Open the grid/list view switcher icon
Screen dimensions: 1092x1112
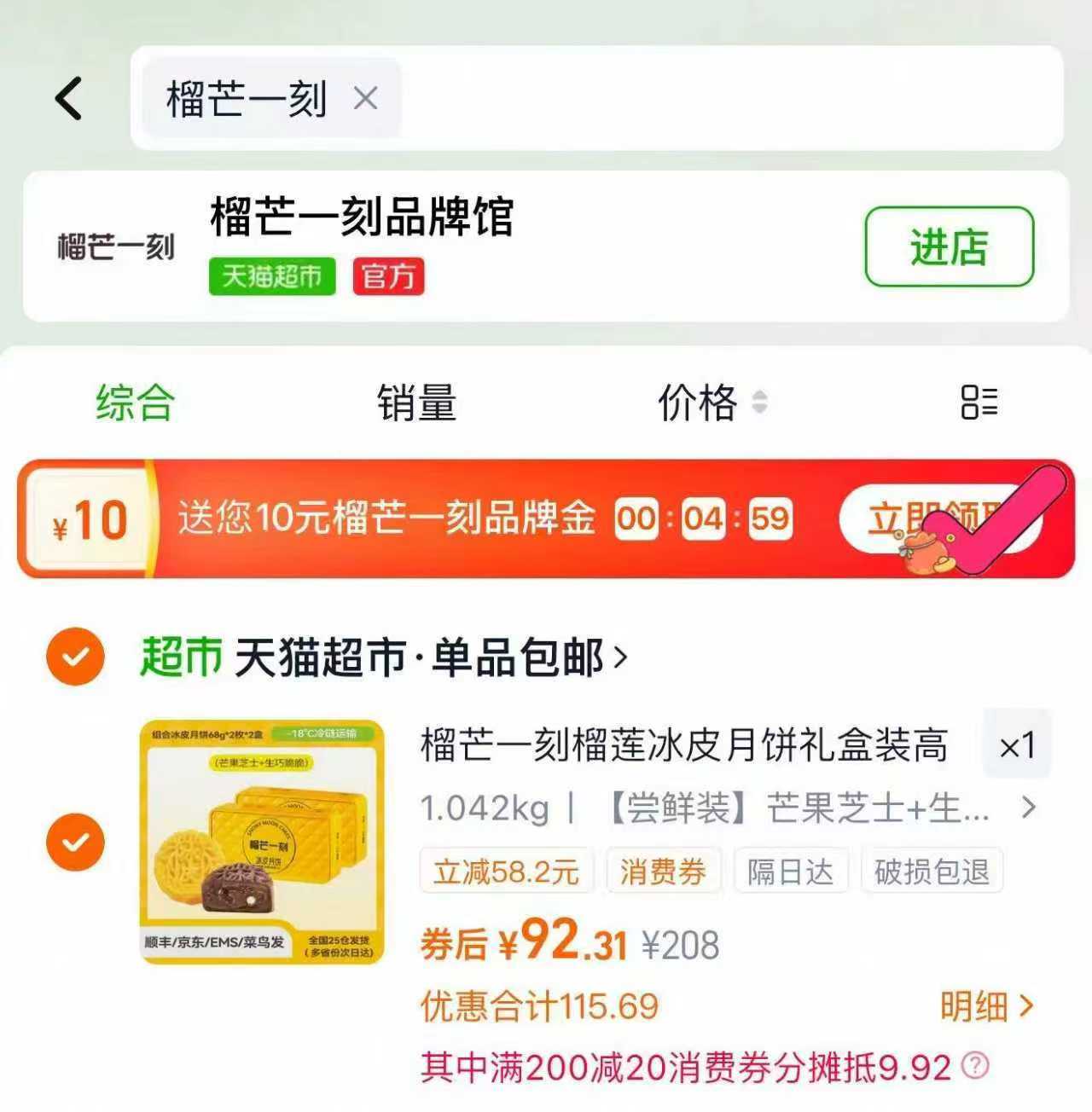tap(979, 402)
